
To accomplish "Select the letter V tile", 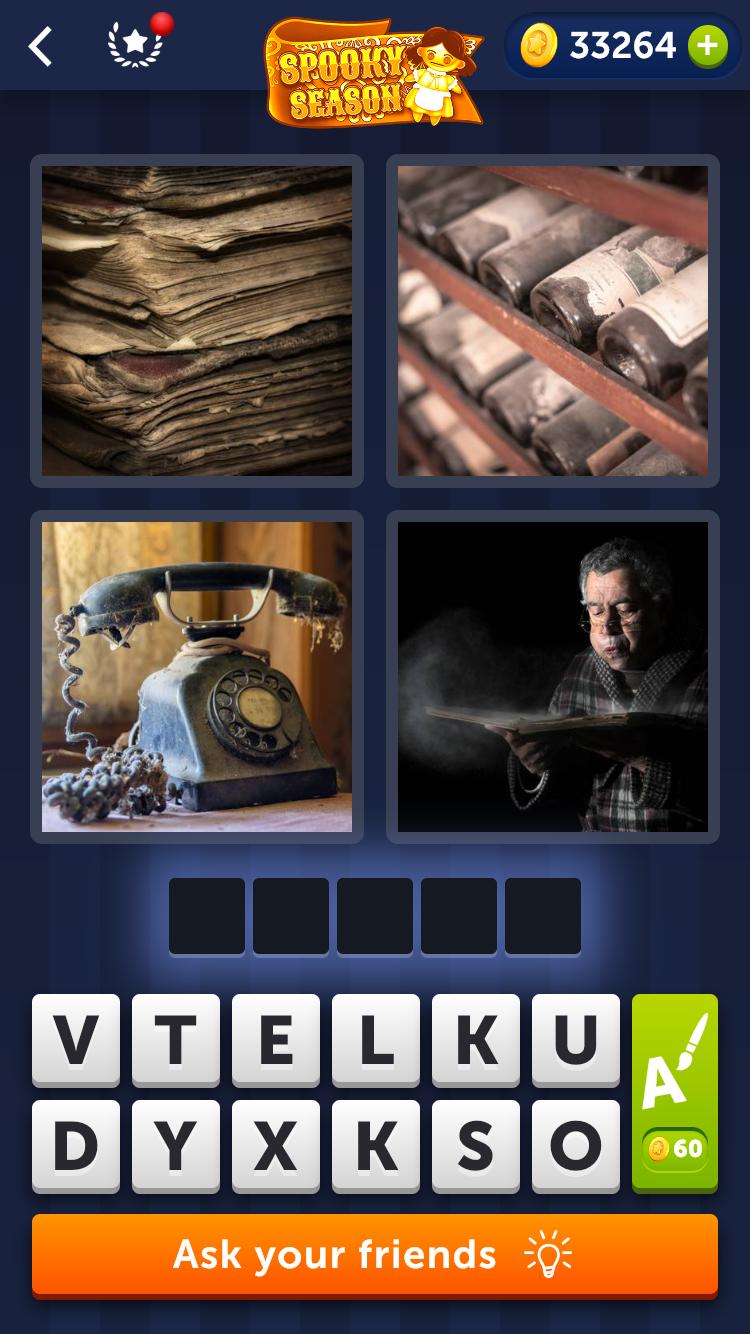I will (x=76, y=1040).
